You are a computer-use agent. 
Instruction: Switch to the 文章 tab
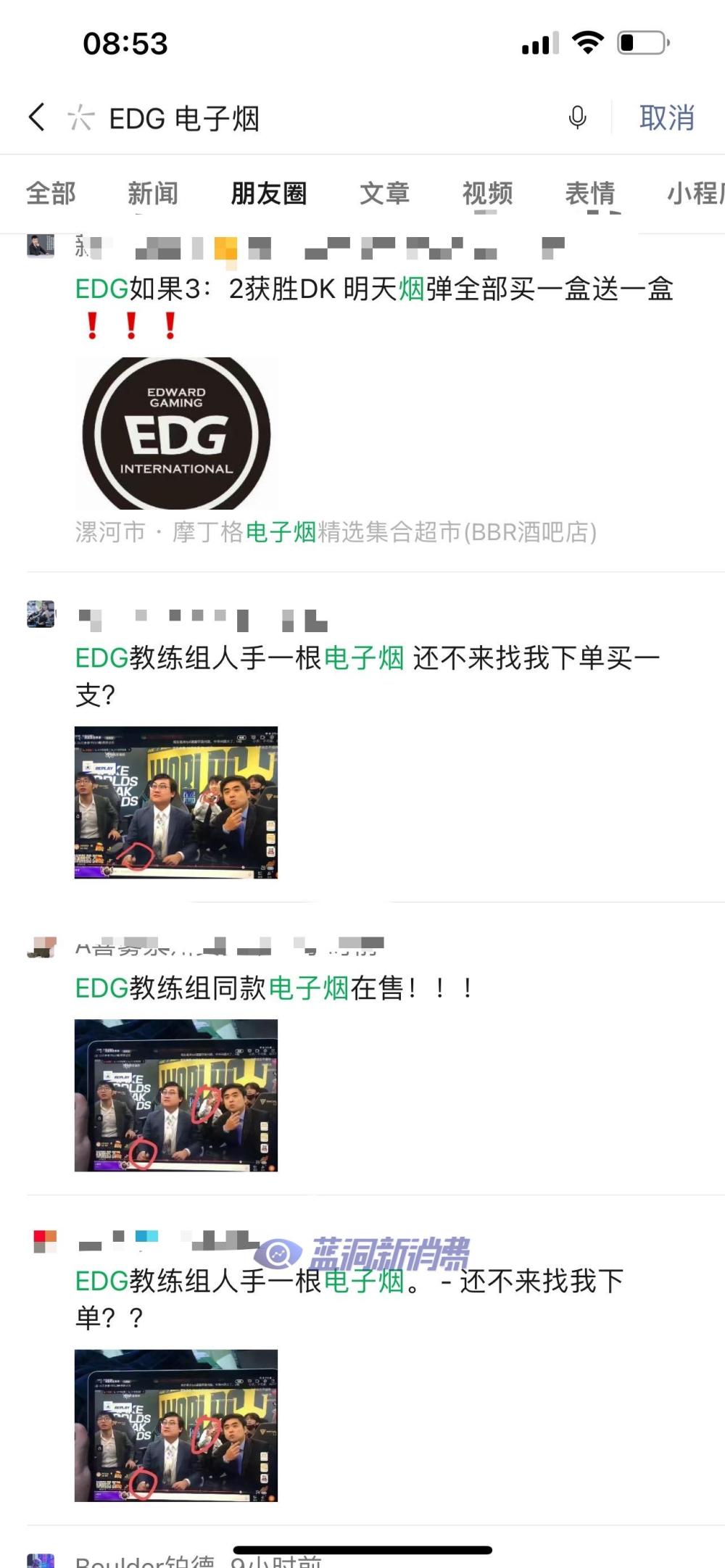click(385, 194)
